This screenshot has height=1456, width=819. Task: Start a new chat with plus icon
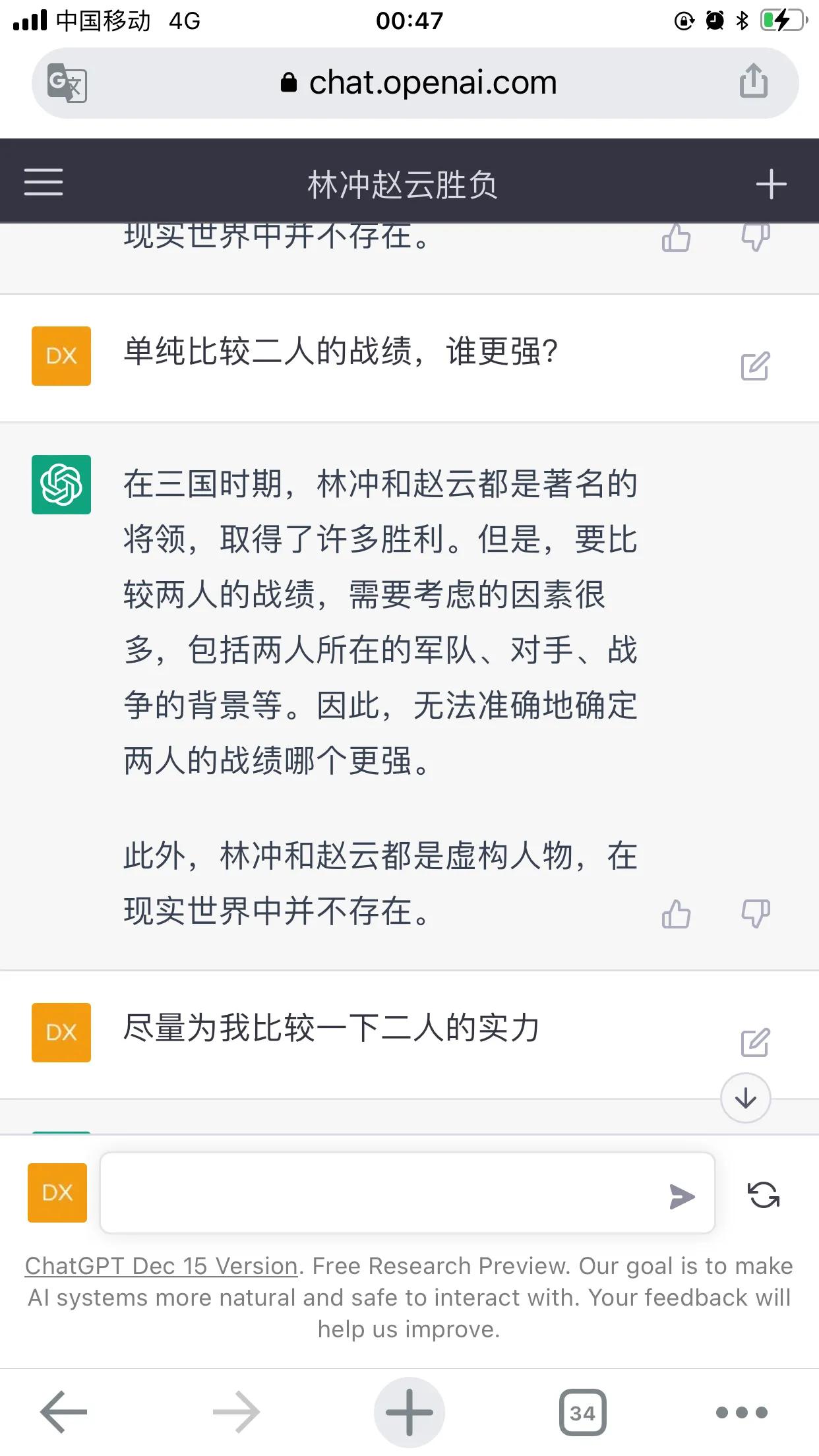pyautogui.click(x=771, y=184)
